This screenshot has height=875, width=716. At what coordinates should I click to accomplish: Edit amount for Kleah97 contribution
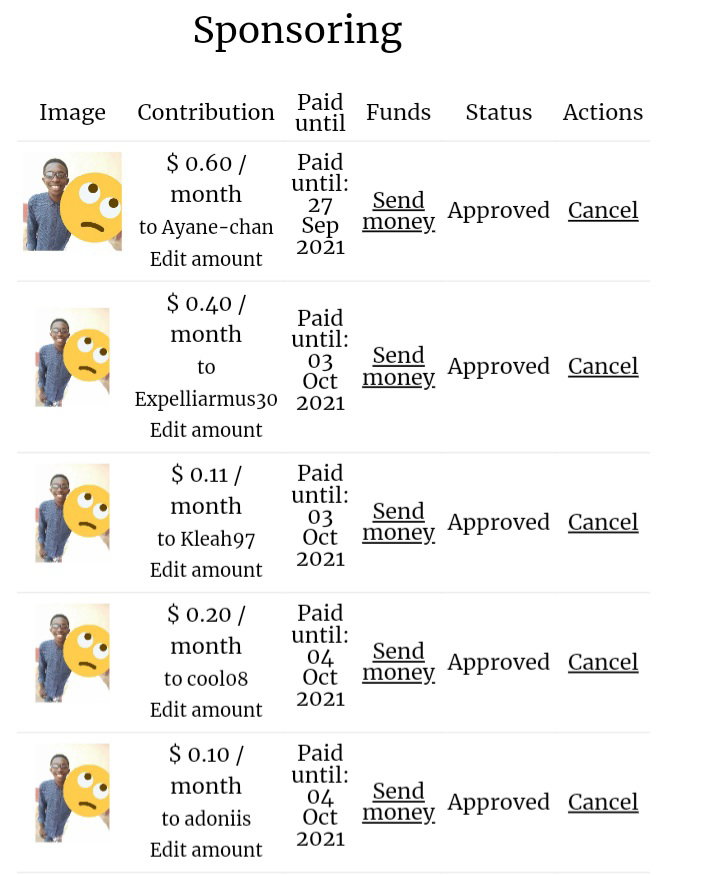(x=206, y=570)
